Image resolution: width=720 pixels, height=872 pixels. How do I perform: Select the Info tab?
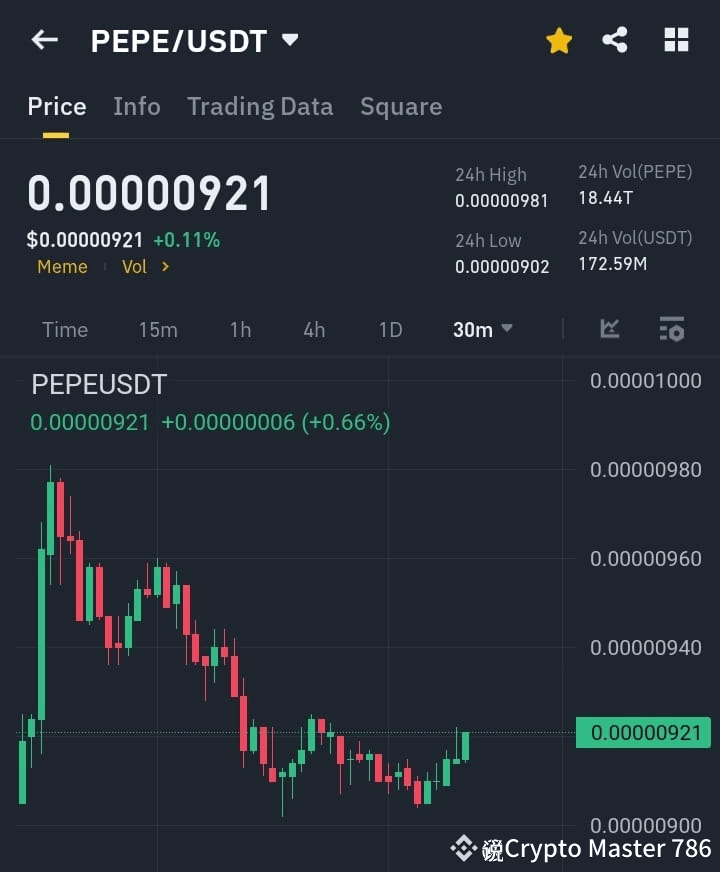[137, 107]
